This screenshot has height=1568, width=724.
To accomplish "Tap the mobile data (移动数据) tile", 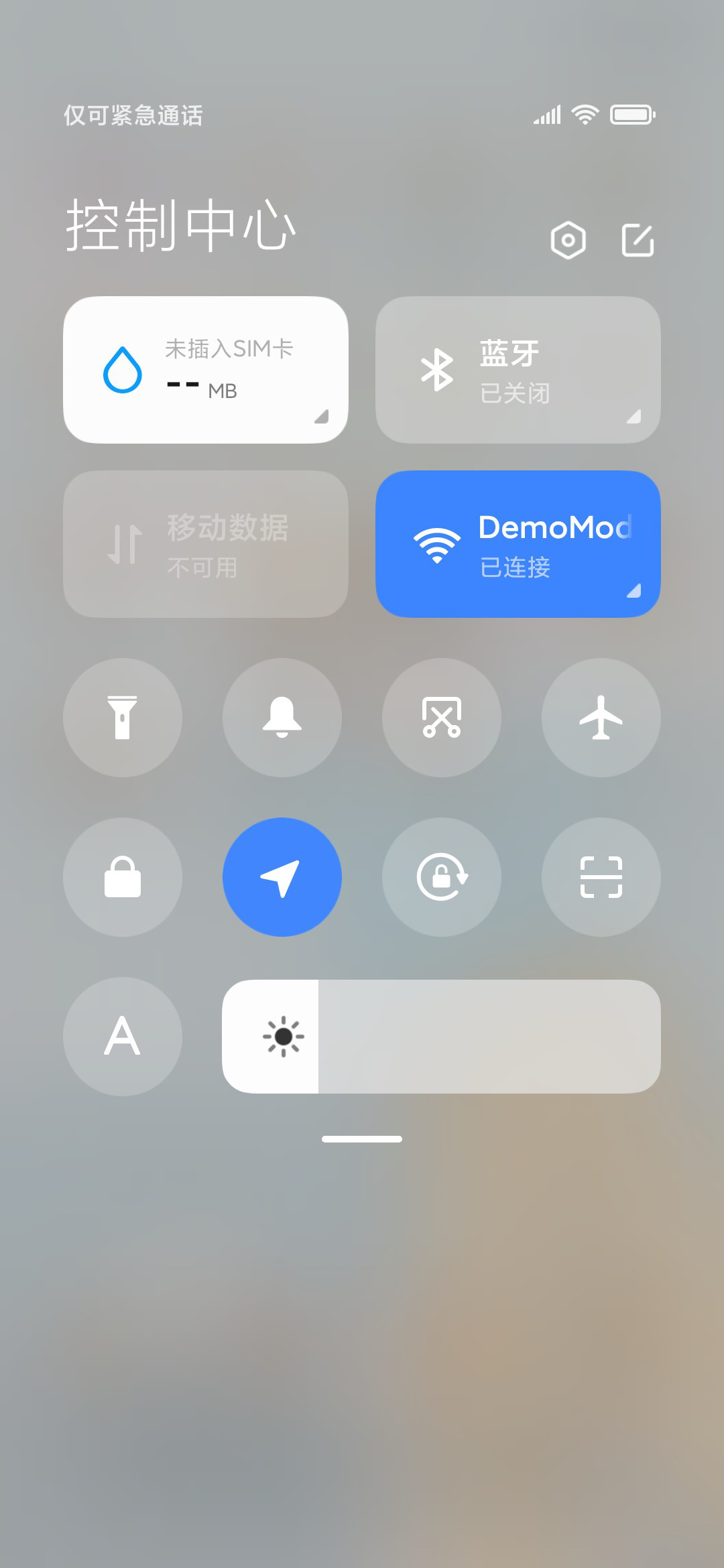I will pyautogui.click(x=205, y=544).
